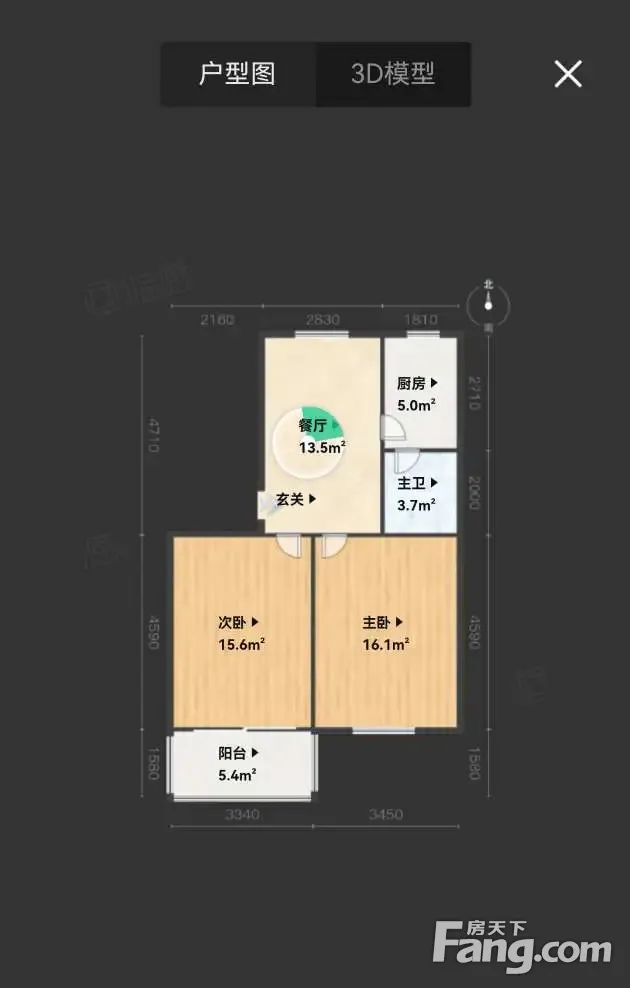Close the floor plan viewer

[568, 74]
